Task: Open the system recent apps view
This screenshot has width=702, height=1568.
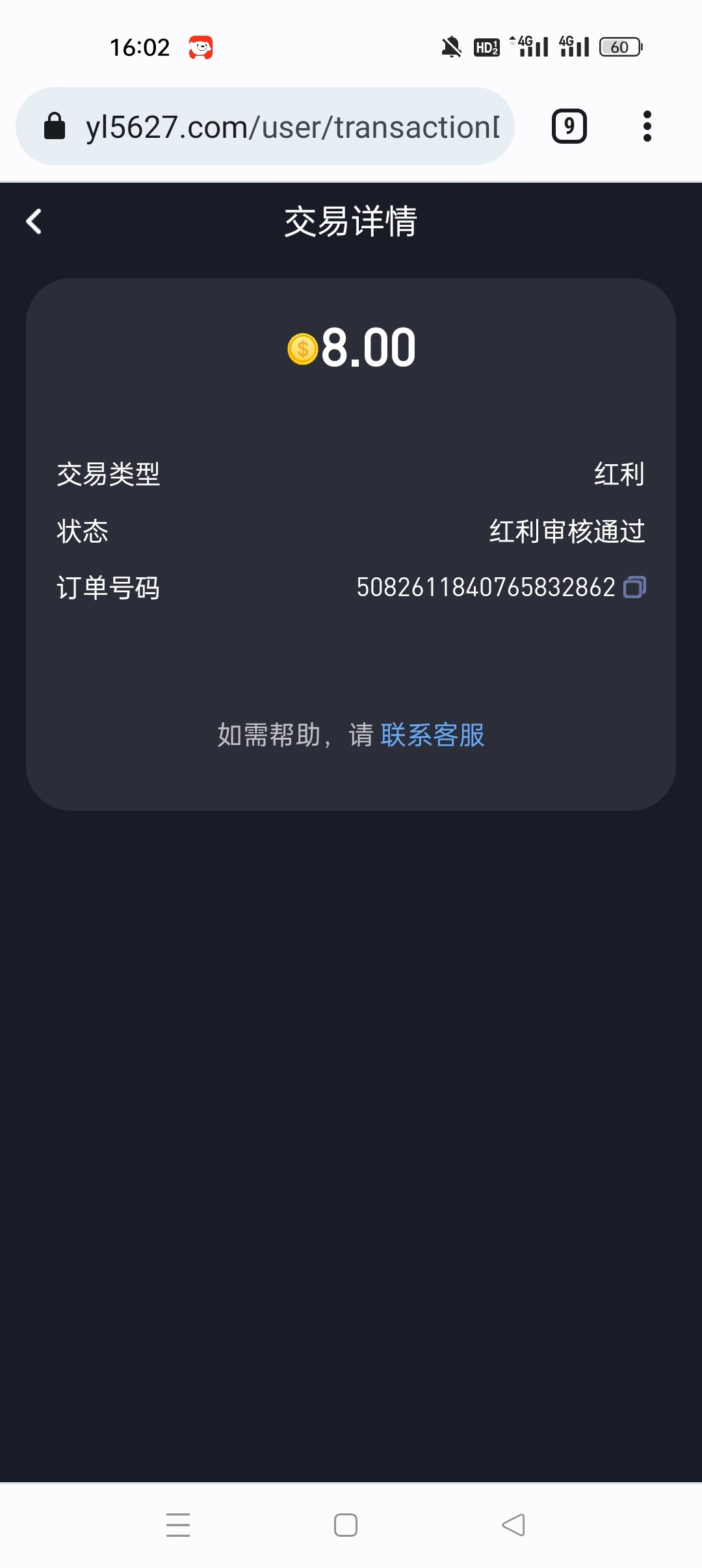Action: (178, 1525)
